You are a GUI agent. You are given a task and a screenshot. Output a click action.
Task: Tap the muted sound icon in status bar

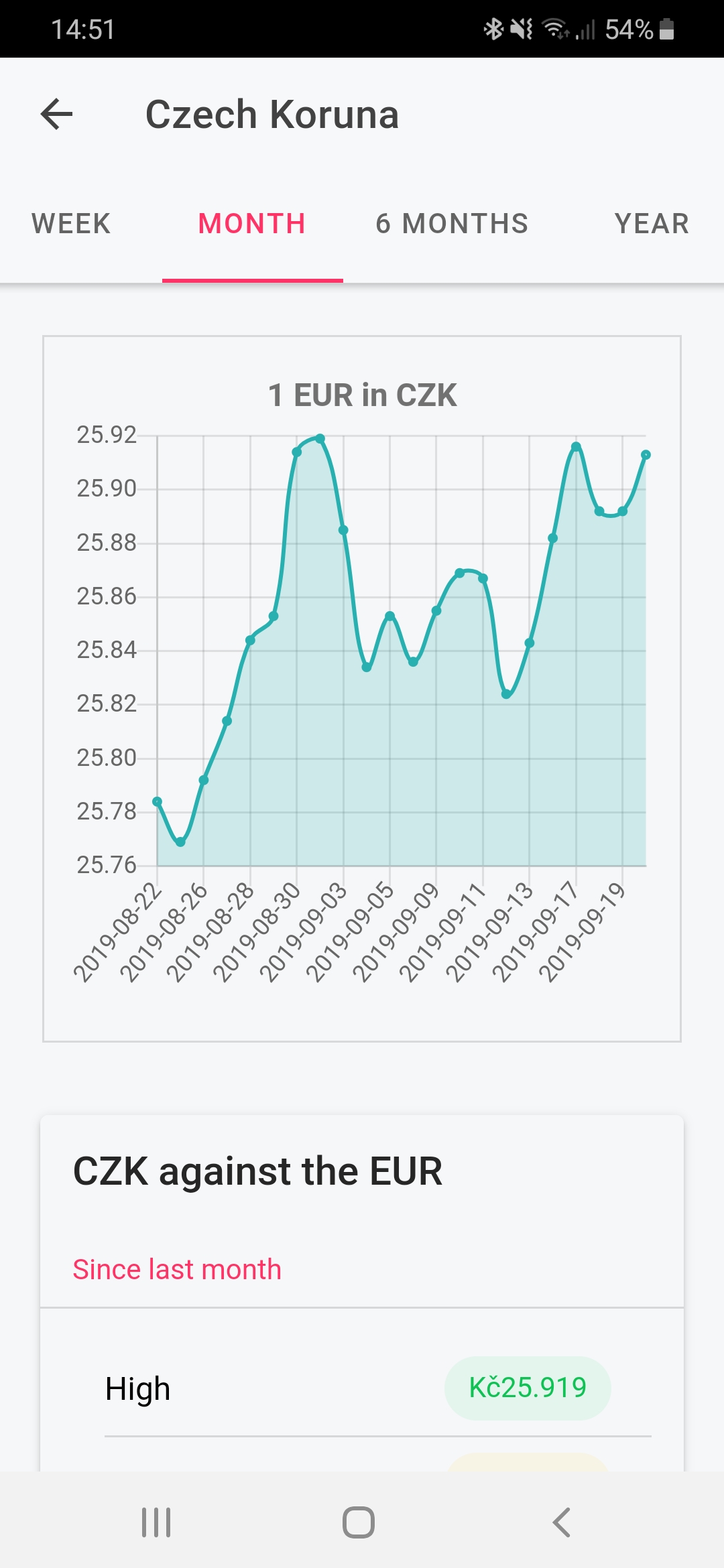(x=522, y=29)
